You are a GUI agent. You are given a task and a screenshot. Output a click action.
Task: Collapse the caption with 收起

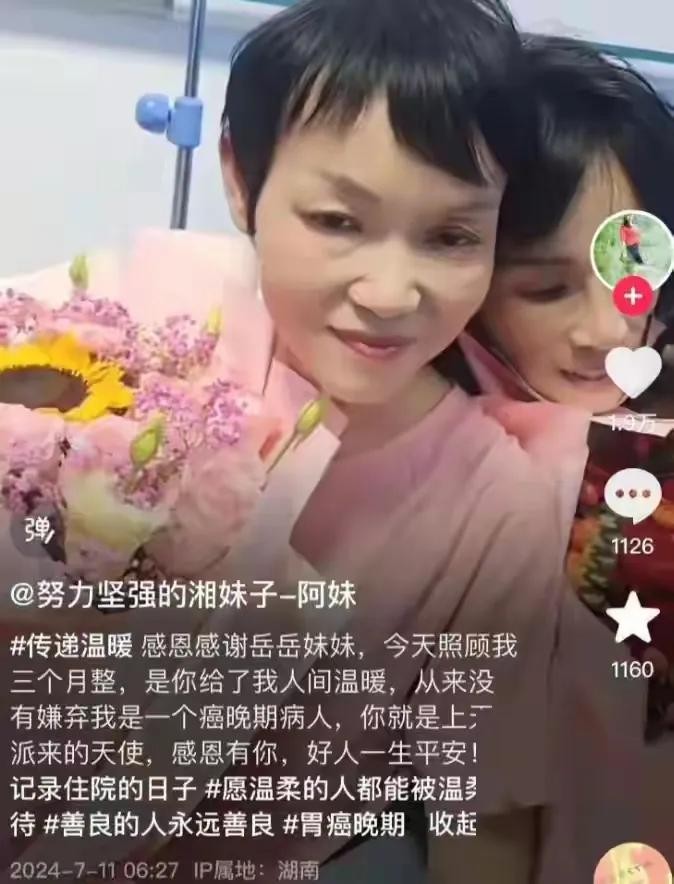point(452,826)
